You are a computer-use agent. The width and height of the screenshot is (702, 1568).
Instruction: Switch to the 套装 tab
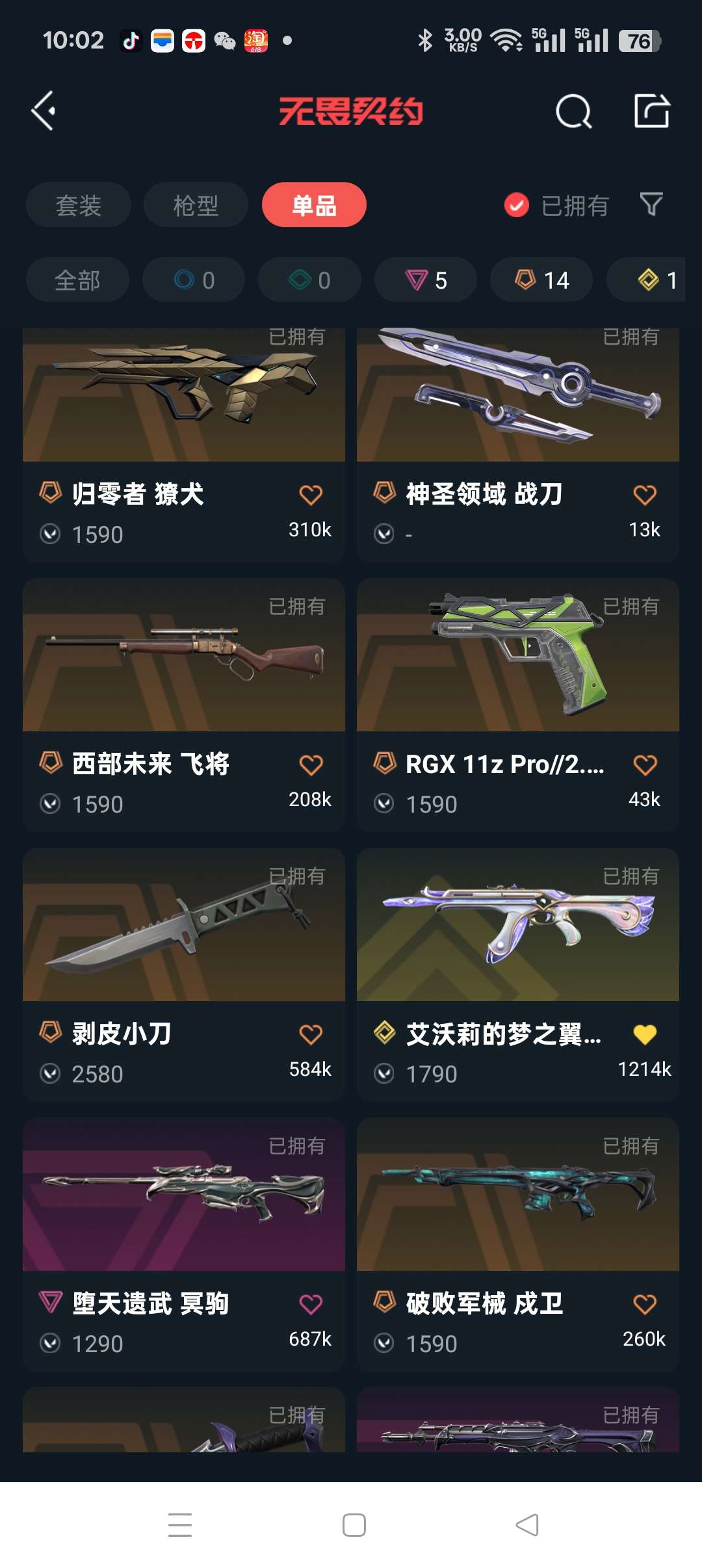pos(78,205)
